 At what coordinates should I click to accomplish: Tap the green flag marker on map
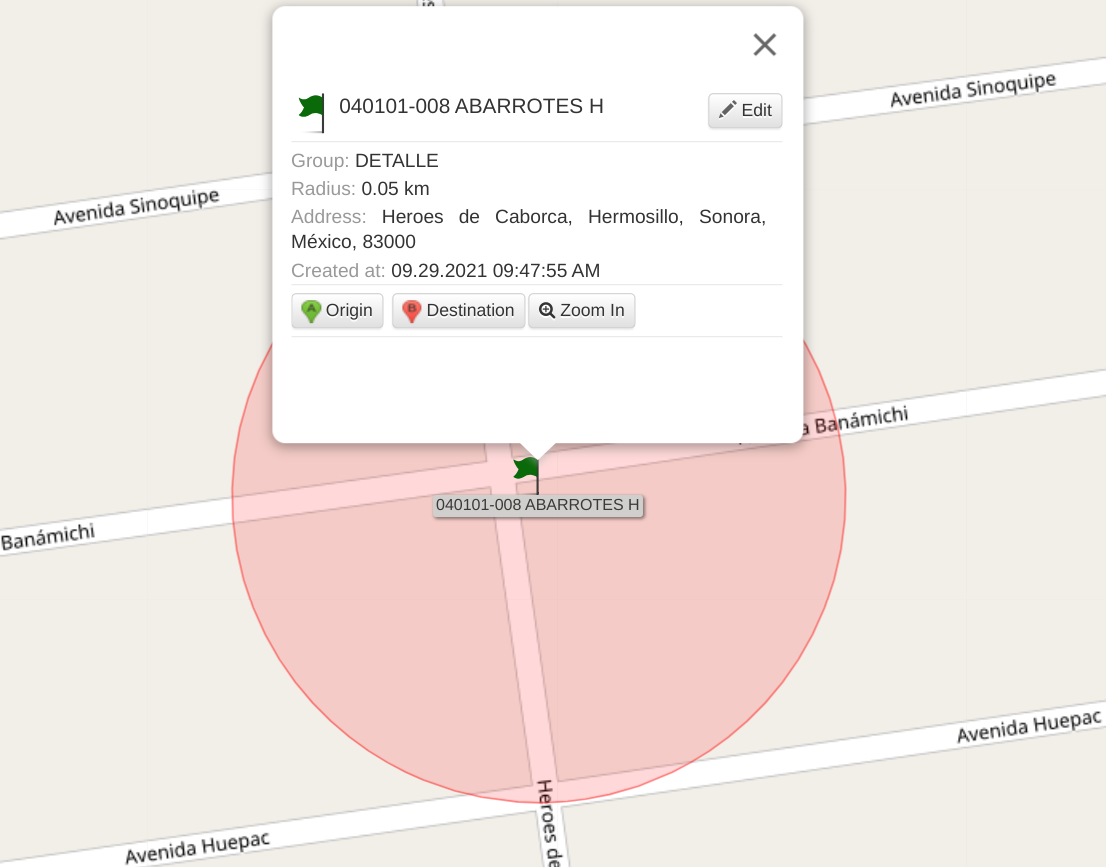click(x=527, y=473)
